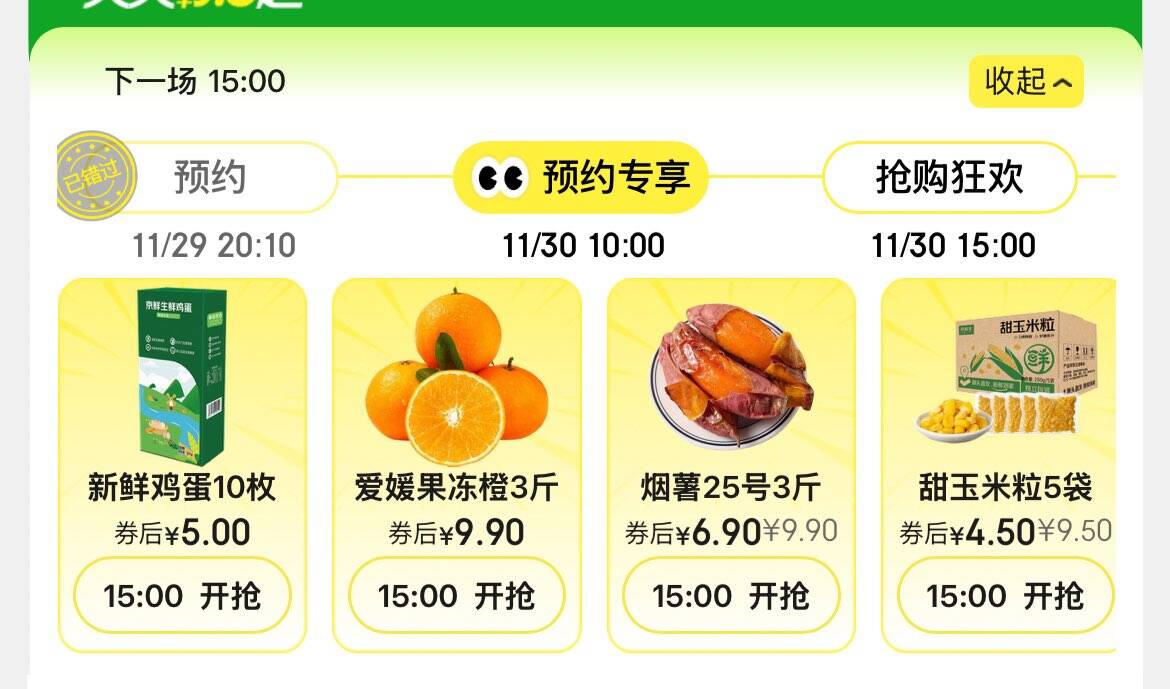
Task: Select the 预约 stage at 11/29 20:10
Action: point(198,177)
